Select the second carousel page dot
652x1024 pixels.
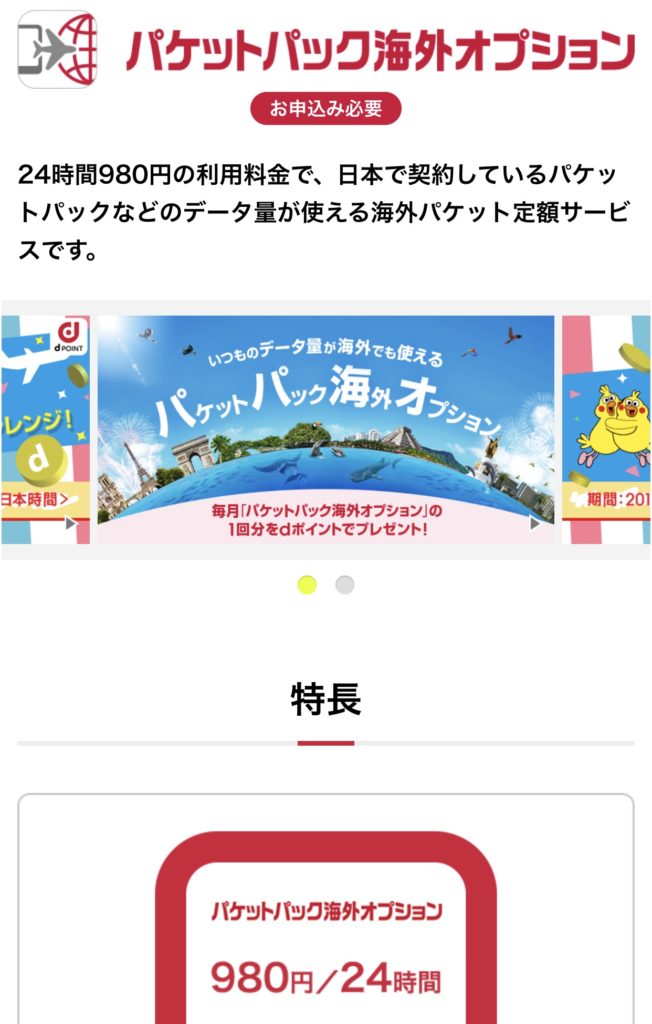(x=345, y=585)
